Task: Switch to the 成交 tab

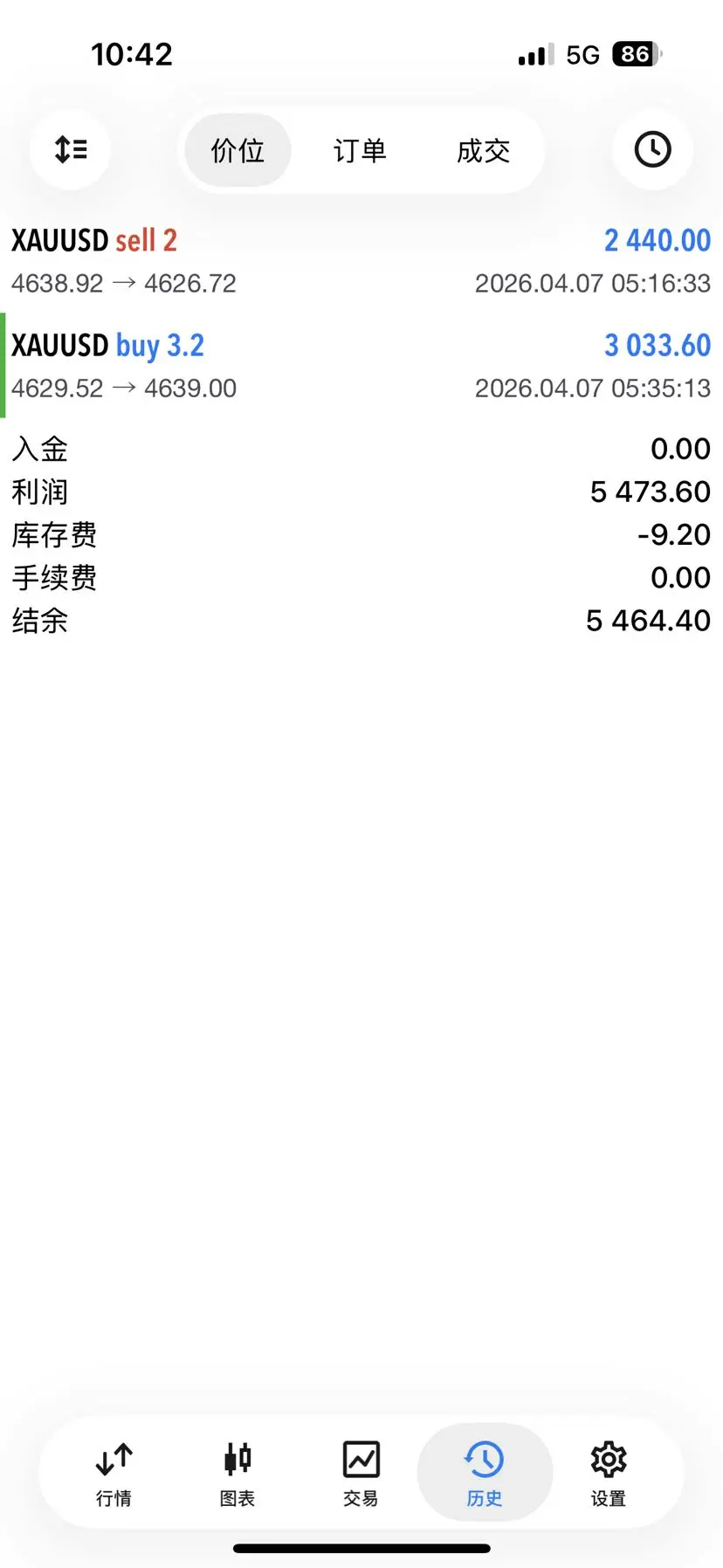Action: (482, 150)
